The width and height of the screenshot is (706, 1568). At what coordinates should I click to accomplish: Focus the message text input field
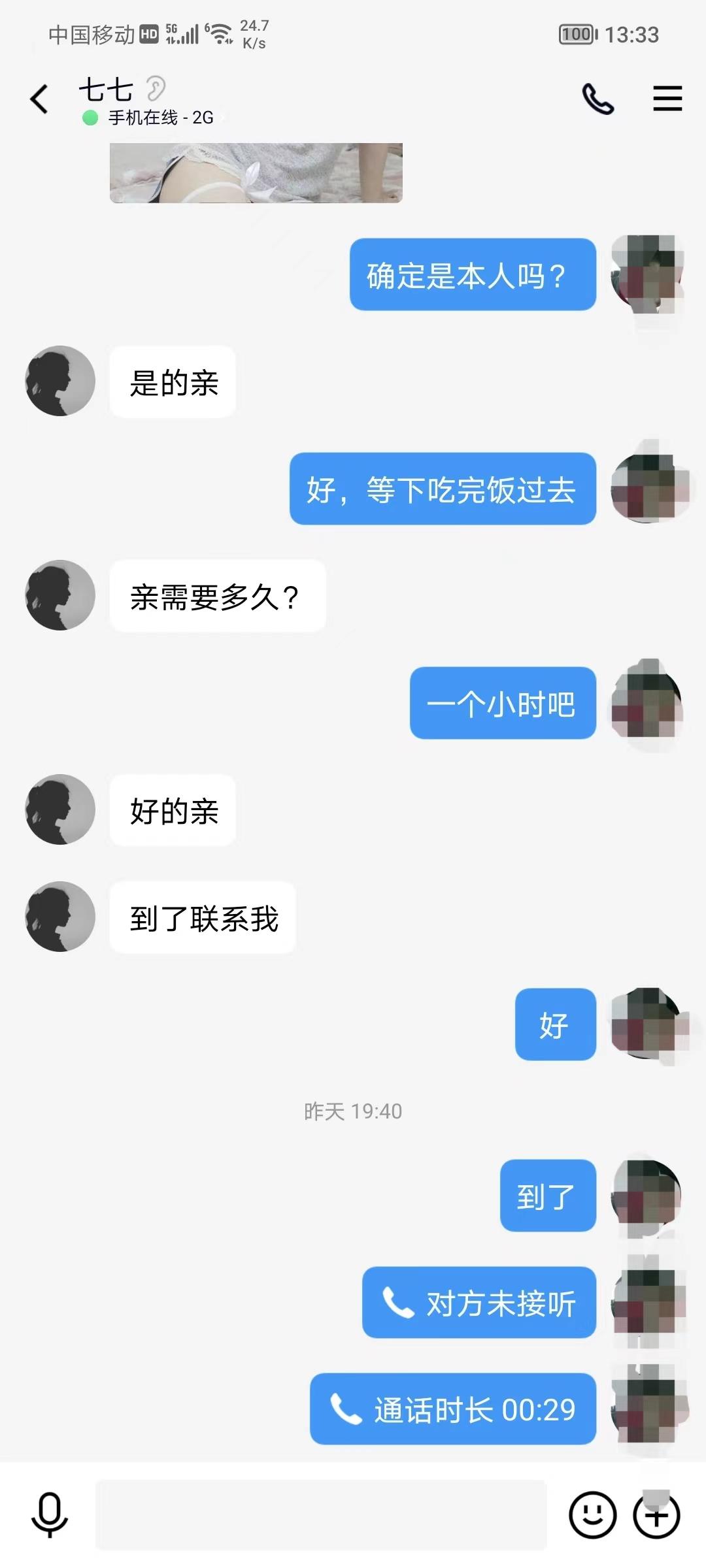[320, 1514]
